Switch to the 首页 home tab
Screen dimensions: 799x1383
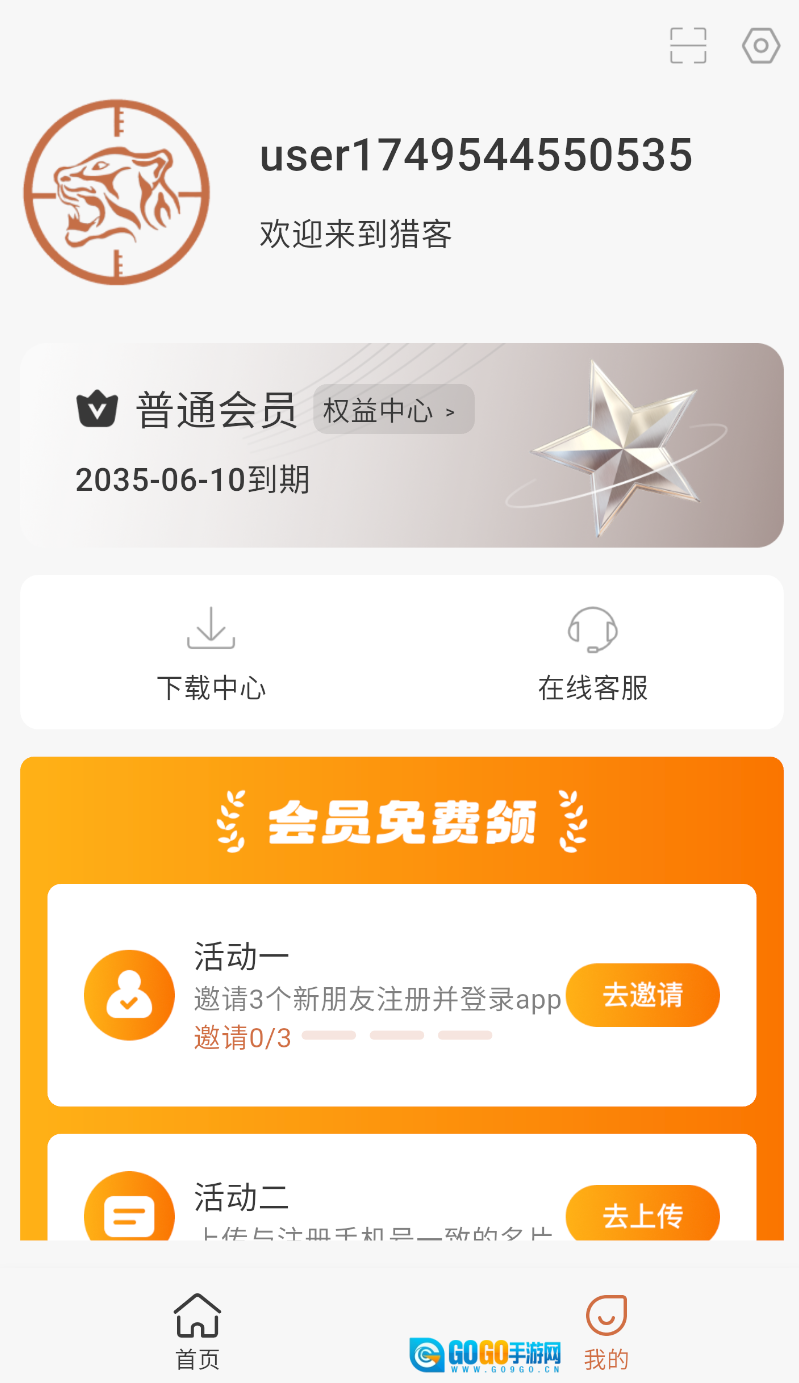click(197, 1330)
